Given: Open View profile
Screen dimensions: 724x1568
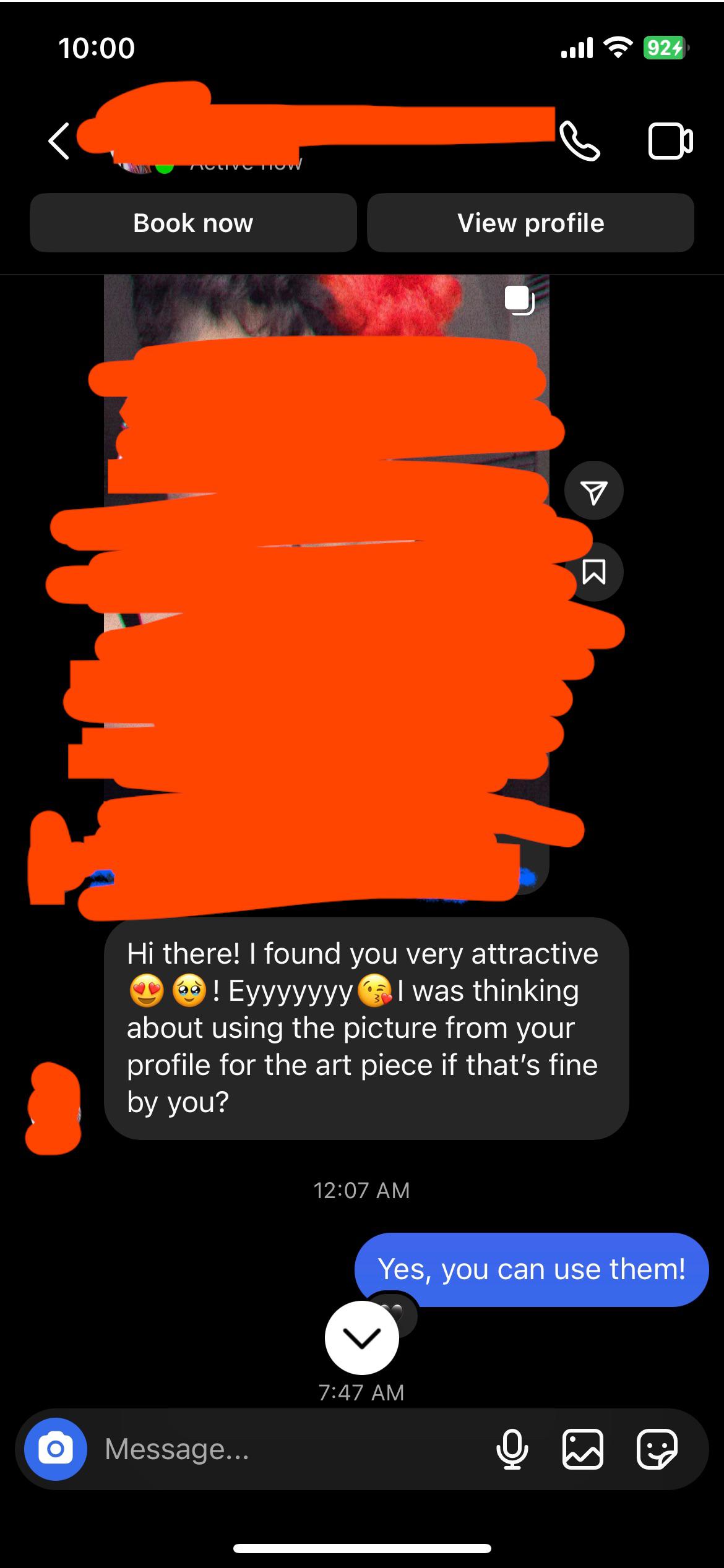Looking at the screenshot, I should pos(530,223).
